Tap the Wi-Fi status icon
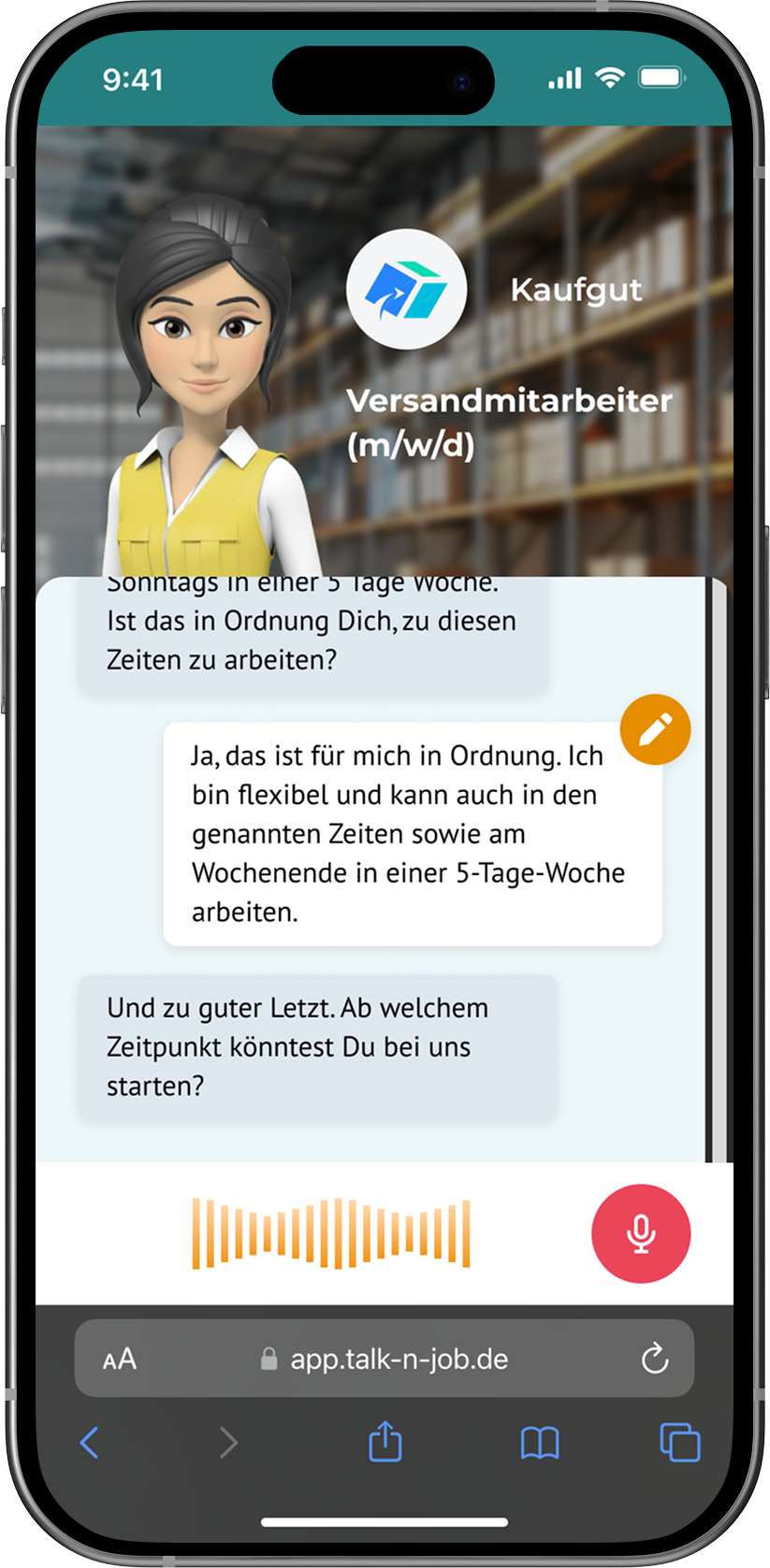Viewport: 770px width, 1568px height. [x=610, y=79]
